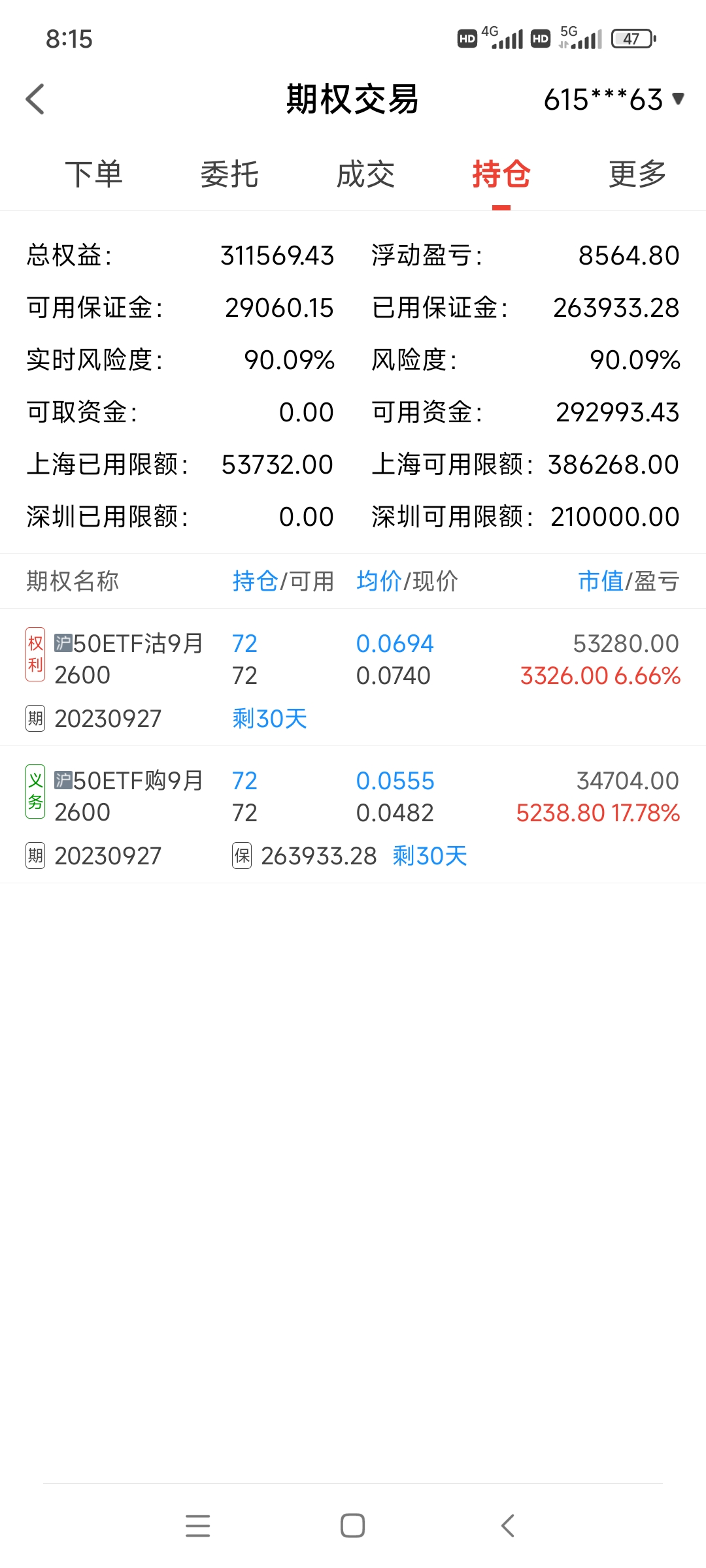This screenshot has height=1568, width=706.
Task: Open the 50ETF沽9月2600 position row
Action: point(353,677)
